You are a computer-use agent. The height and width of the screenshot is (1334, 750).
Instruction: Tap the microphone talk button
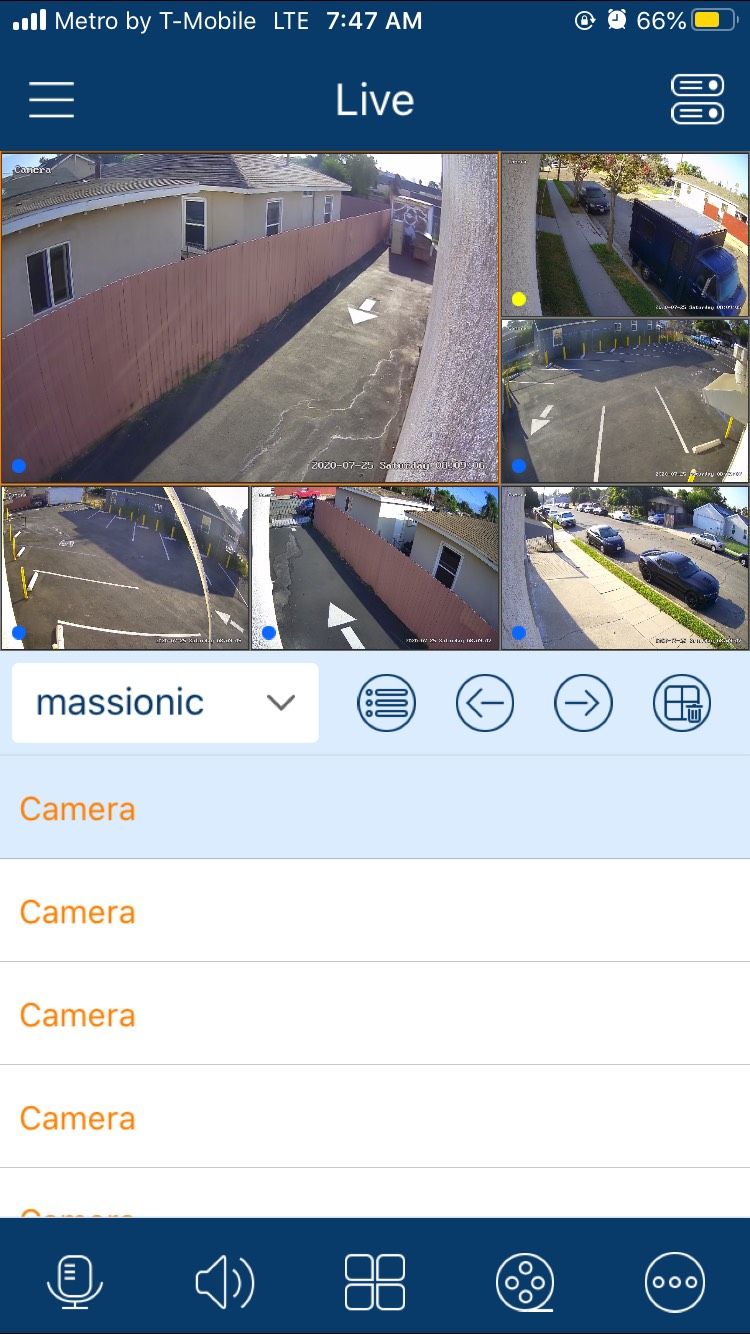(x=75, y=1281)
